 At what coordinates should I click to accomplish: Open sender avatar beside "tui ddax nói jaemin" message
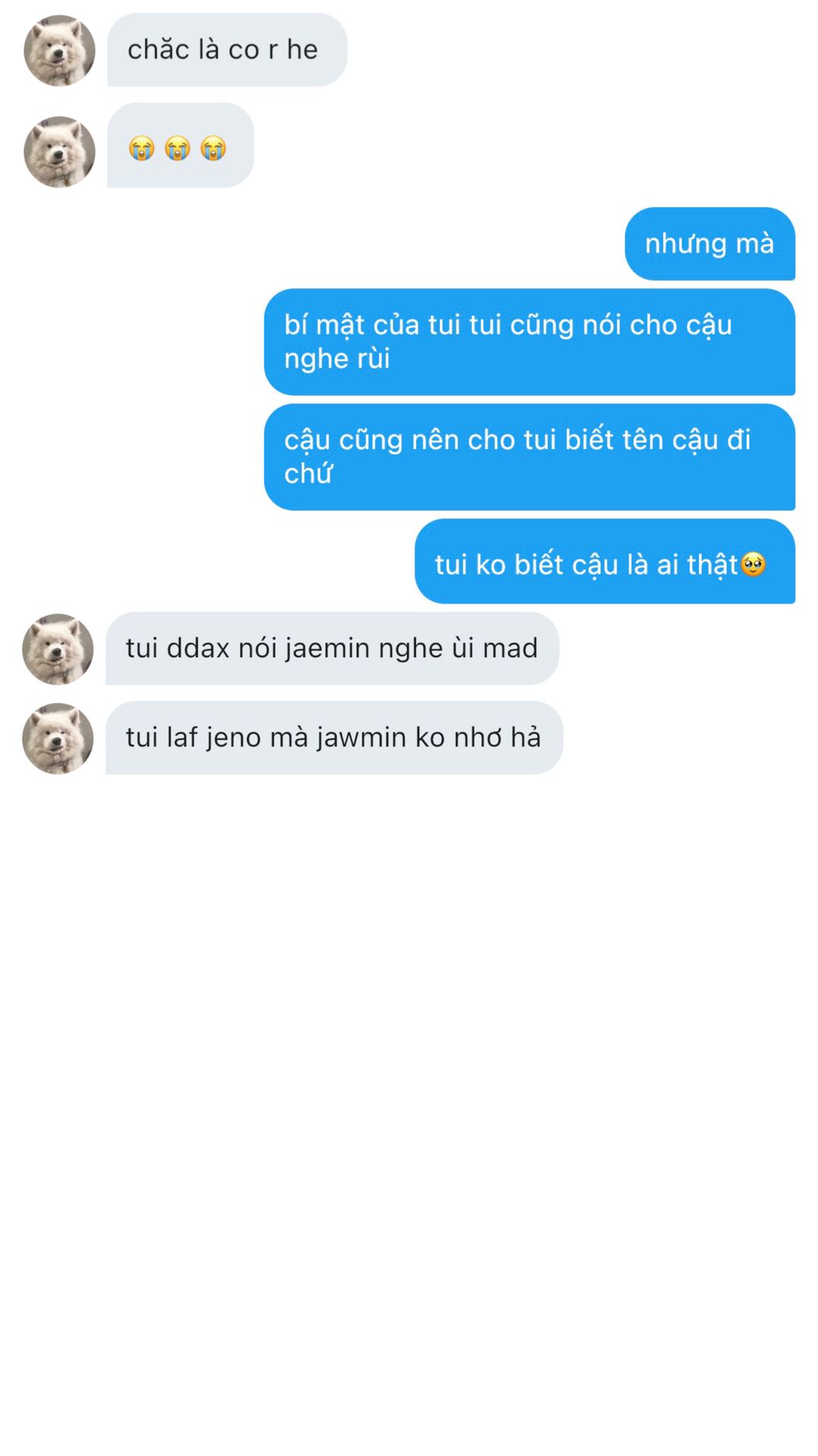[x=58, y=649]
